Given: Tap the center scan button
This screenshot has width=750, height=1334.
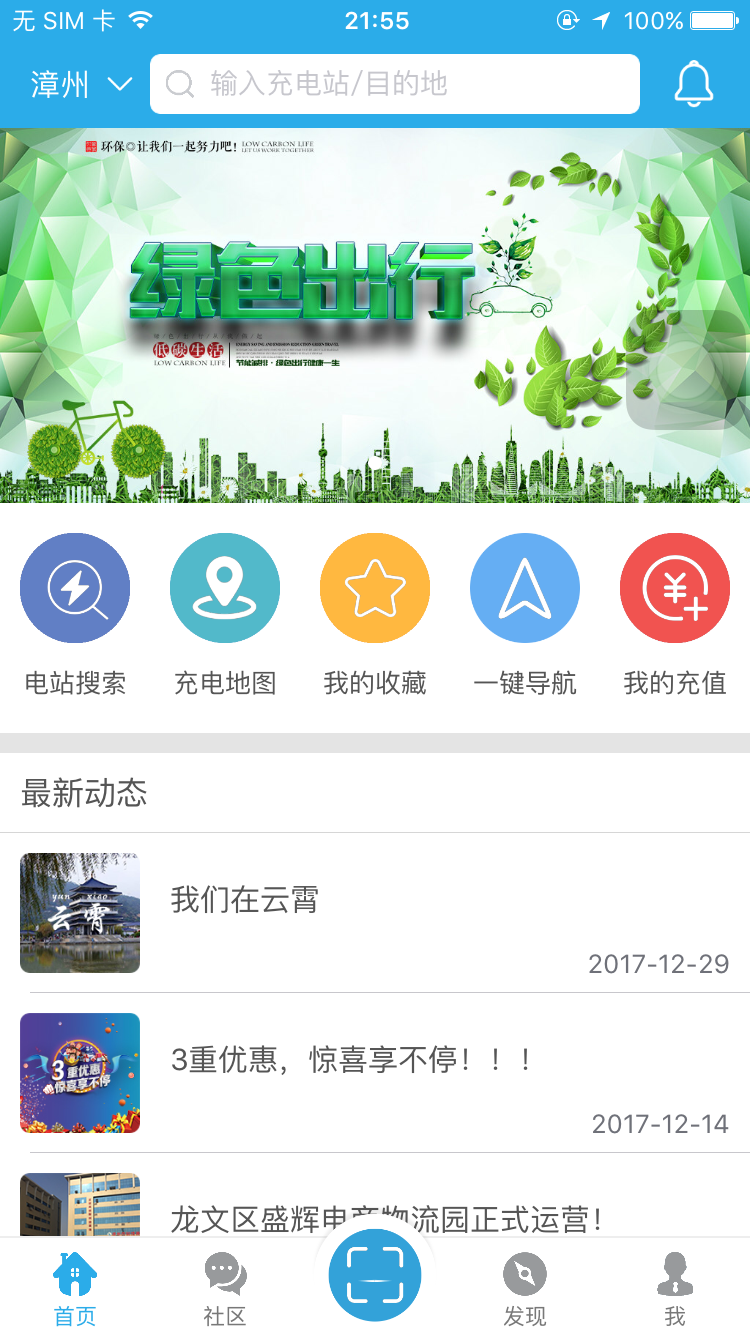Looking at the screenshot, I should click(x=375, y=1275).
